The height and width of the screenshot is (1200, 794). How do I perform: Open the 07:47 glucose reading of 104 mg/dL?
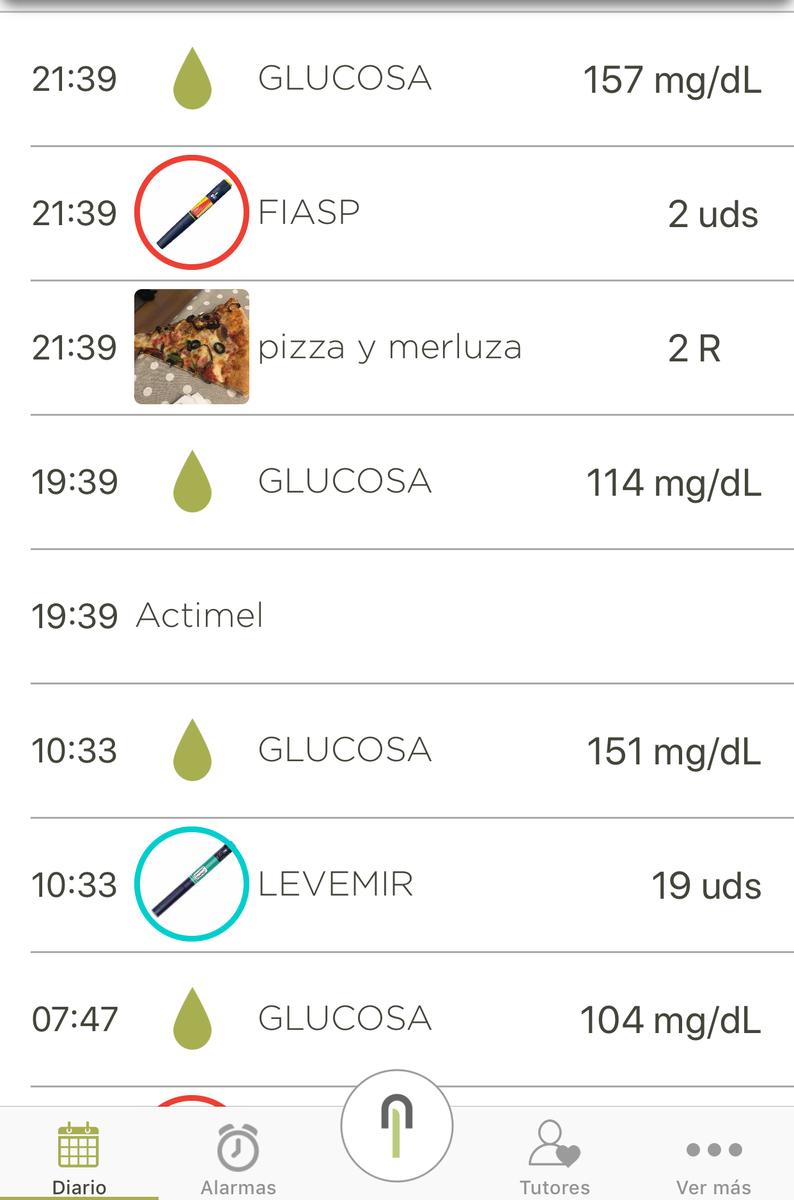(396, 1019)
